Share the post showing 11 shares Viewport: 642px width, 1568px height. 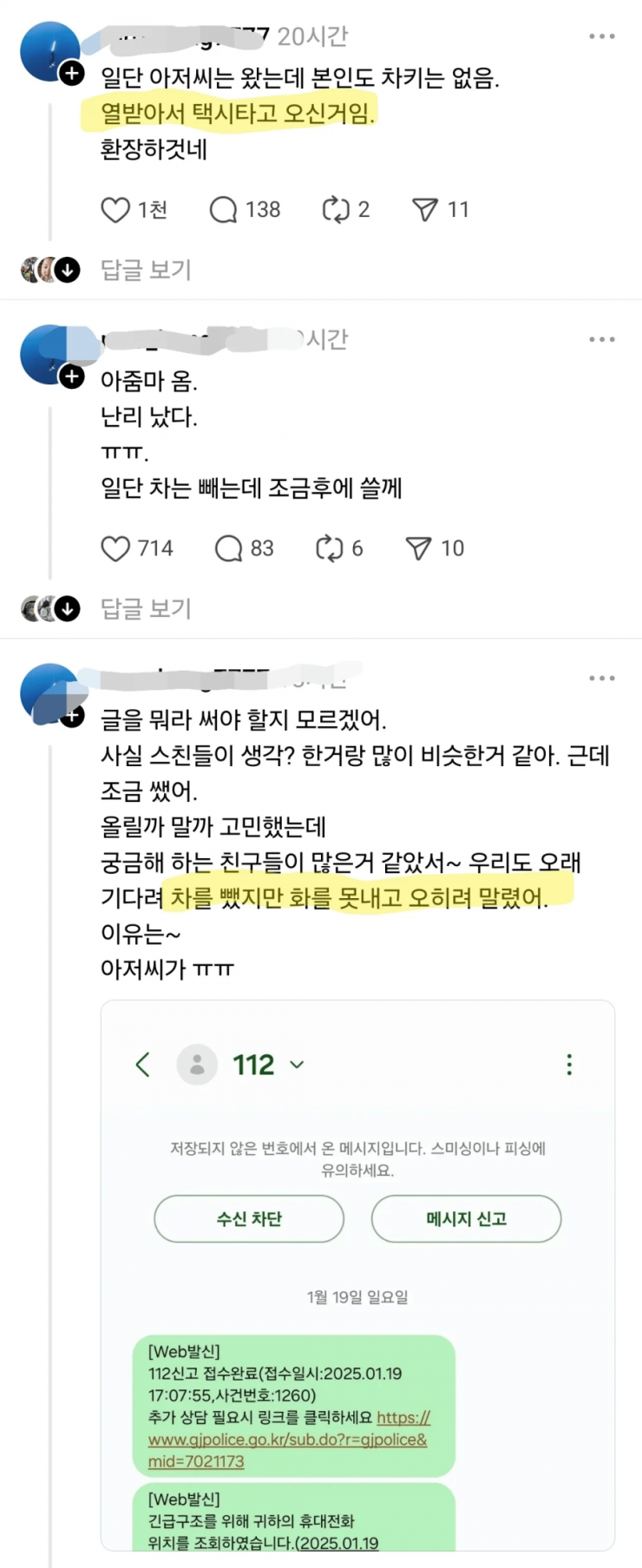click(x=424, y=210)
